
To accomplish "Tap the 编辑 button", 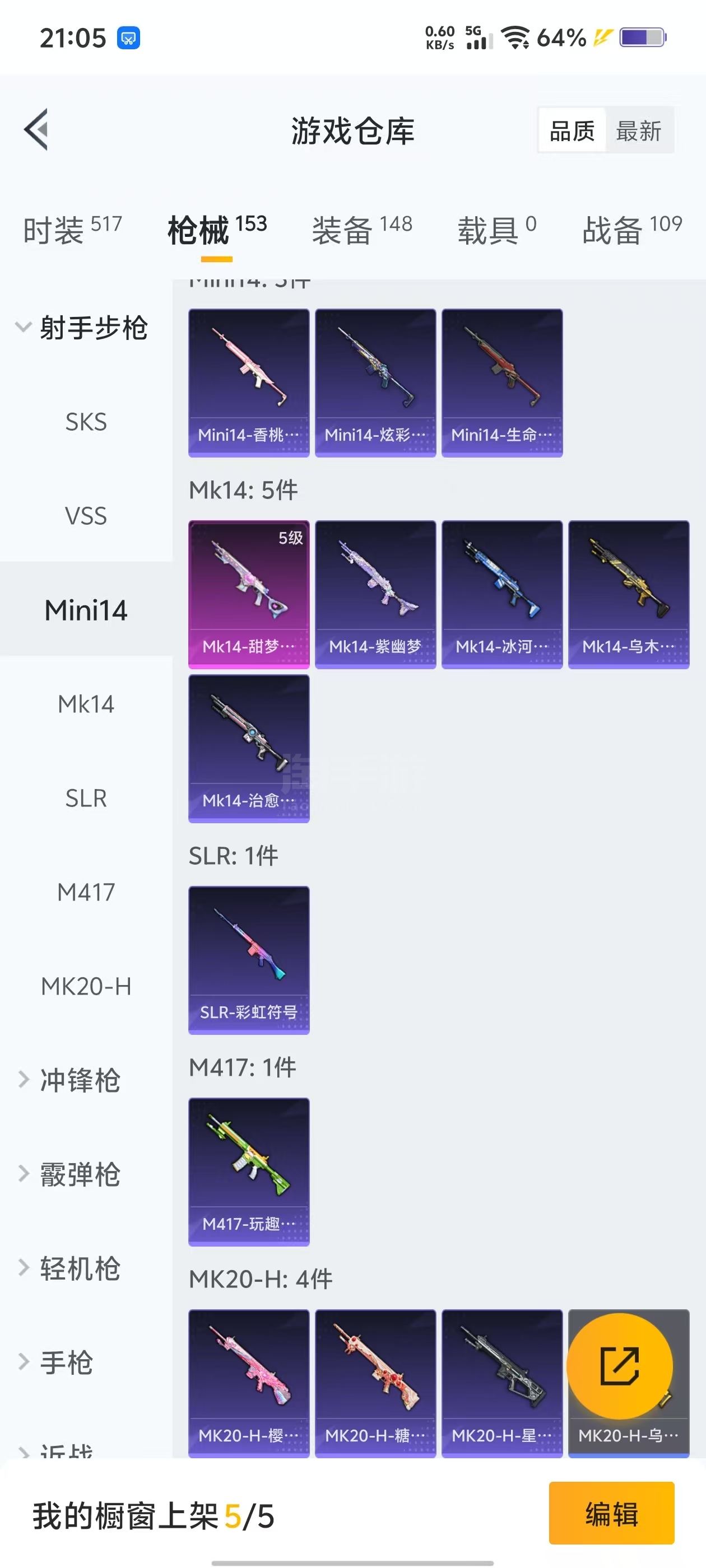I will [611, 1513].
